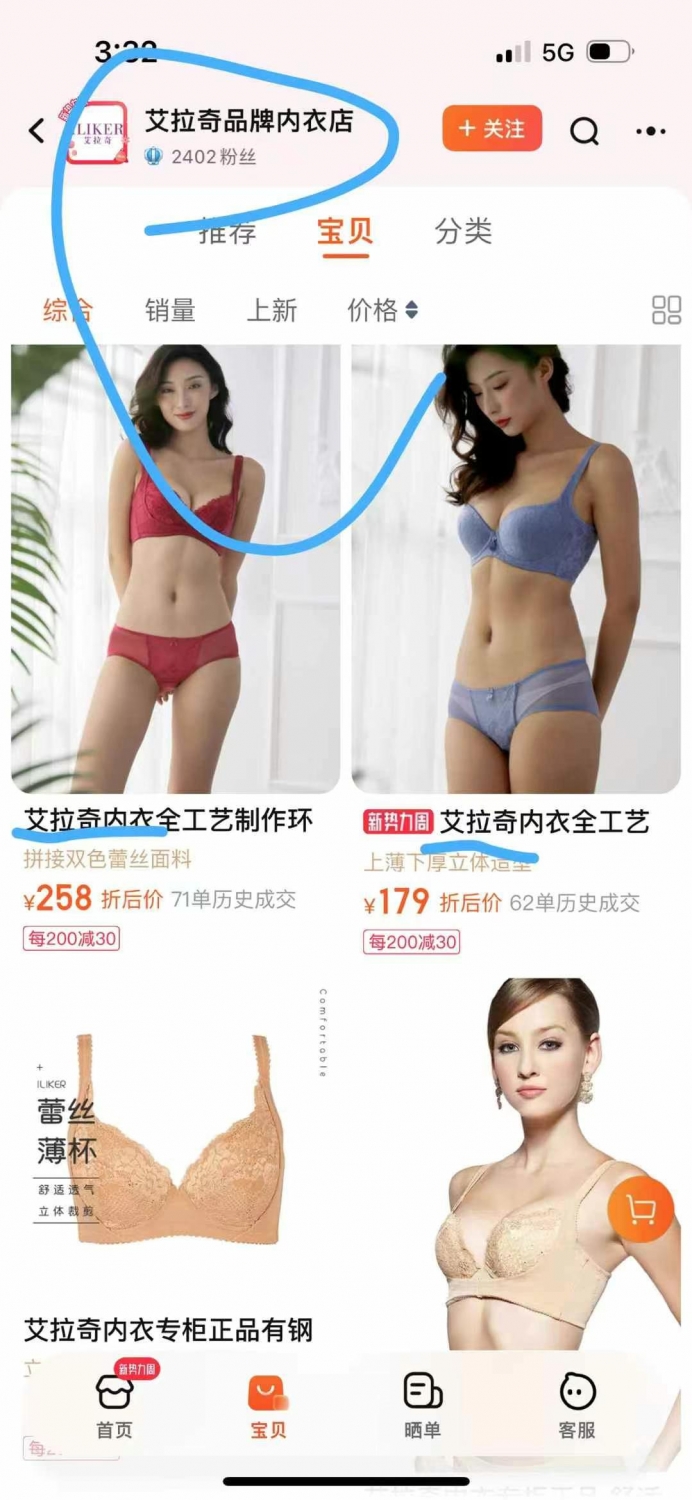Go back using the arrow icon

click(37, 130)
